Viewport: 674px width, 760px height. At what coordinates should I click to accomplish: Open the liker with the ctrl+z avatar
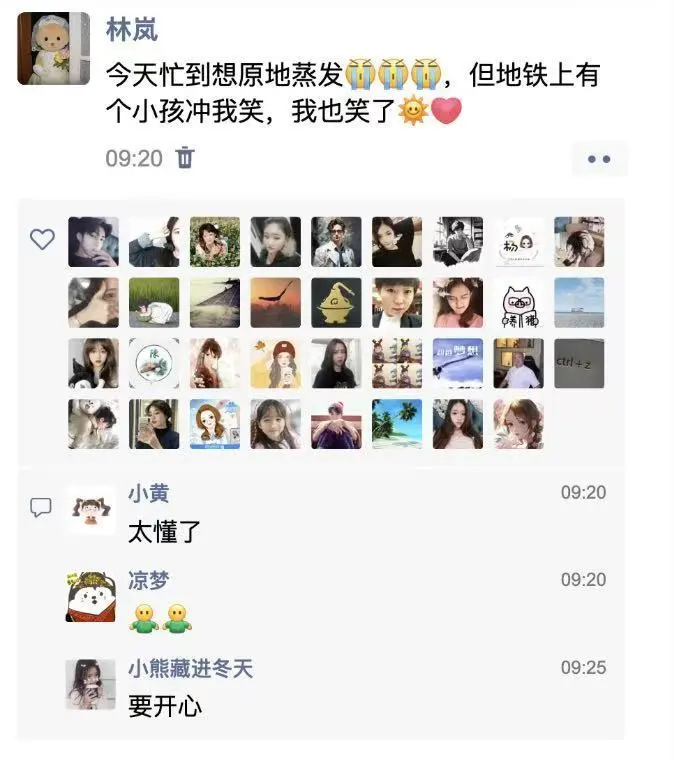[x=579, y=363]
